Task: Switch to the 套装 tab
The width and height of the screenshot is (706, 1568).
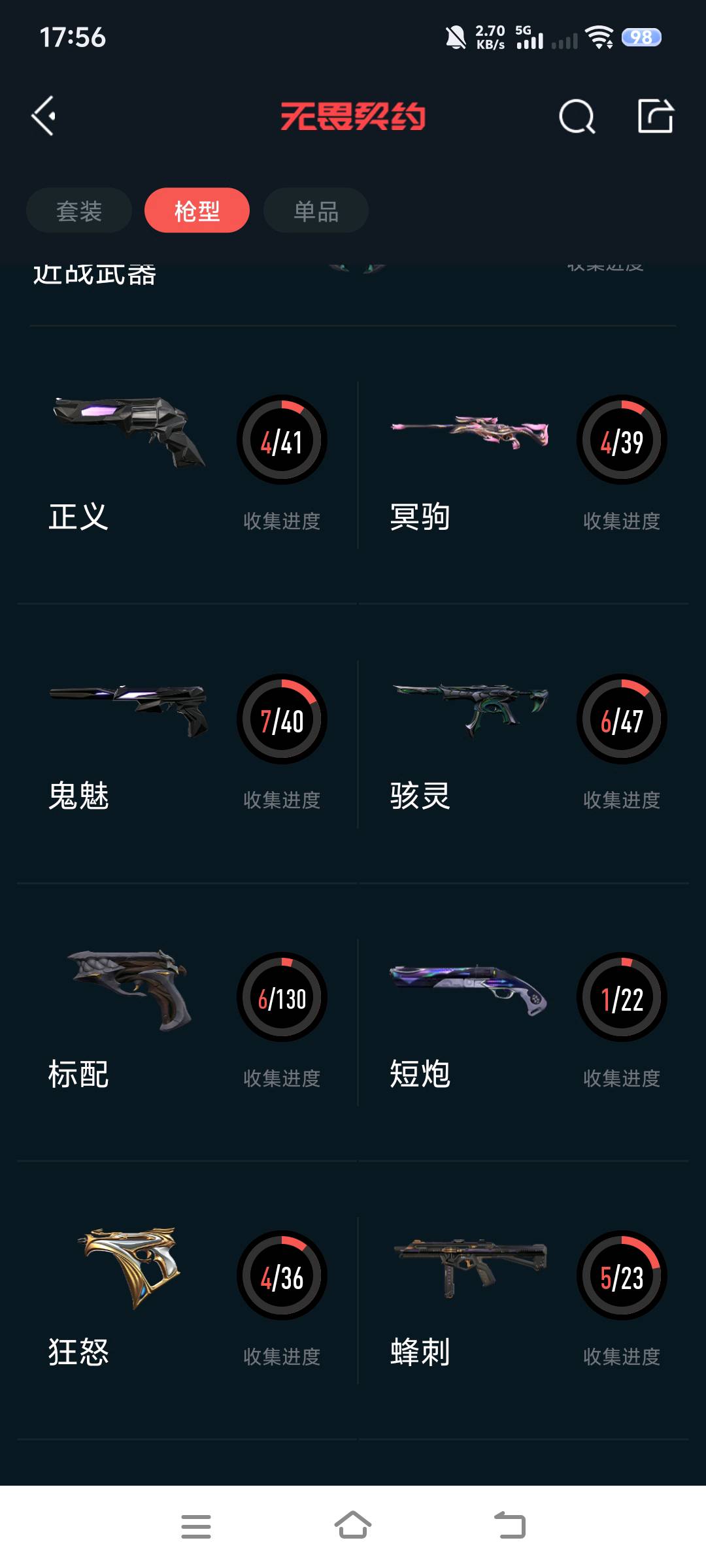Action: point(79,210)
